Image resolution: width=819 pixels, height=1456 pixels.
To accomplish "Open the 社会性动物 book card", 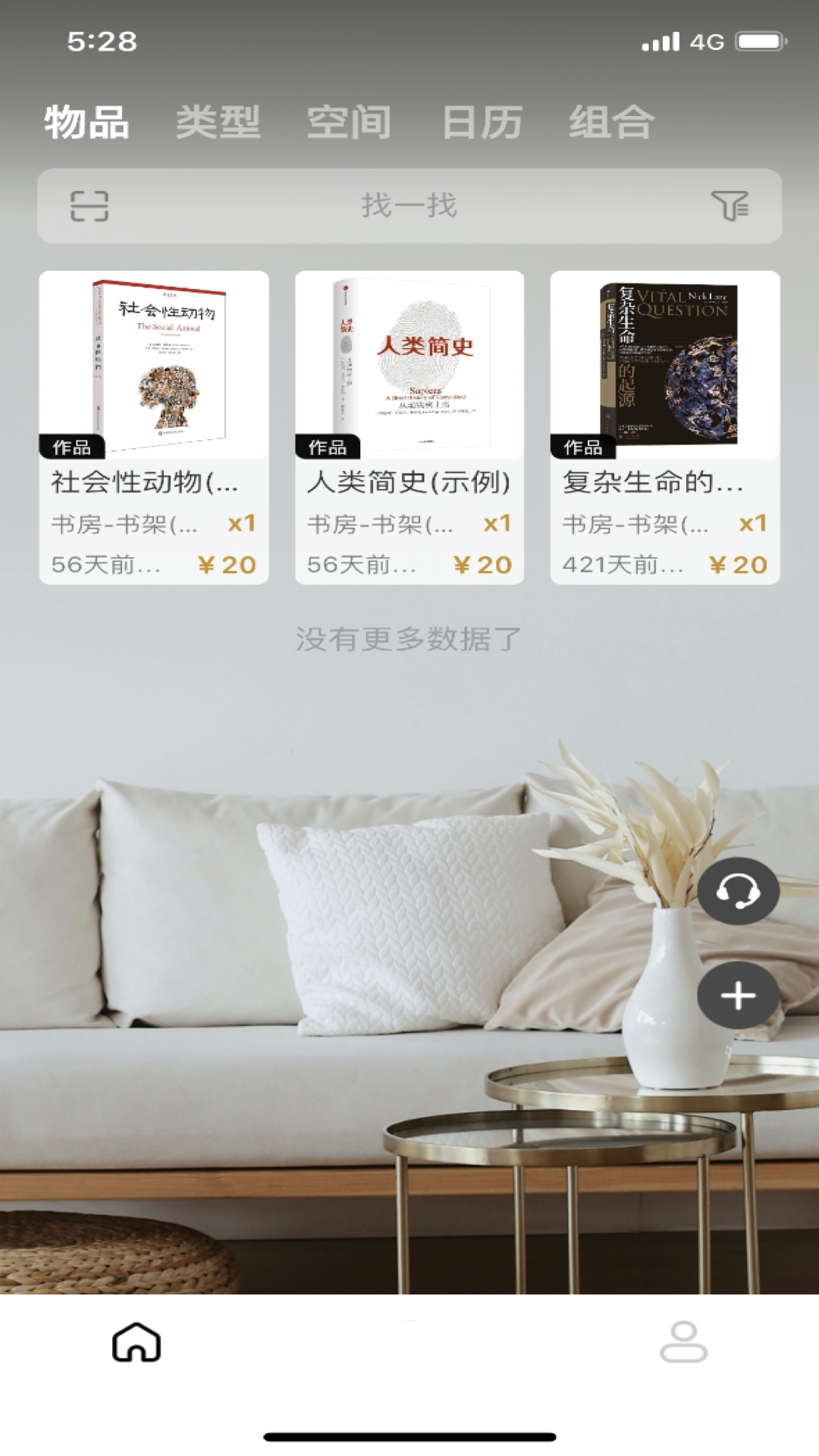I will click(x=154, y=427).
